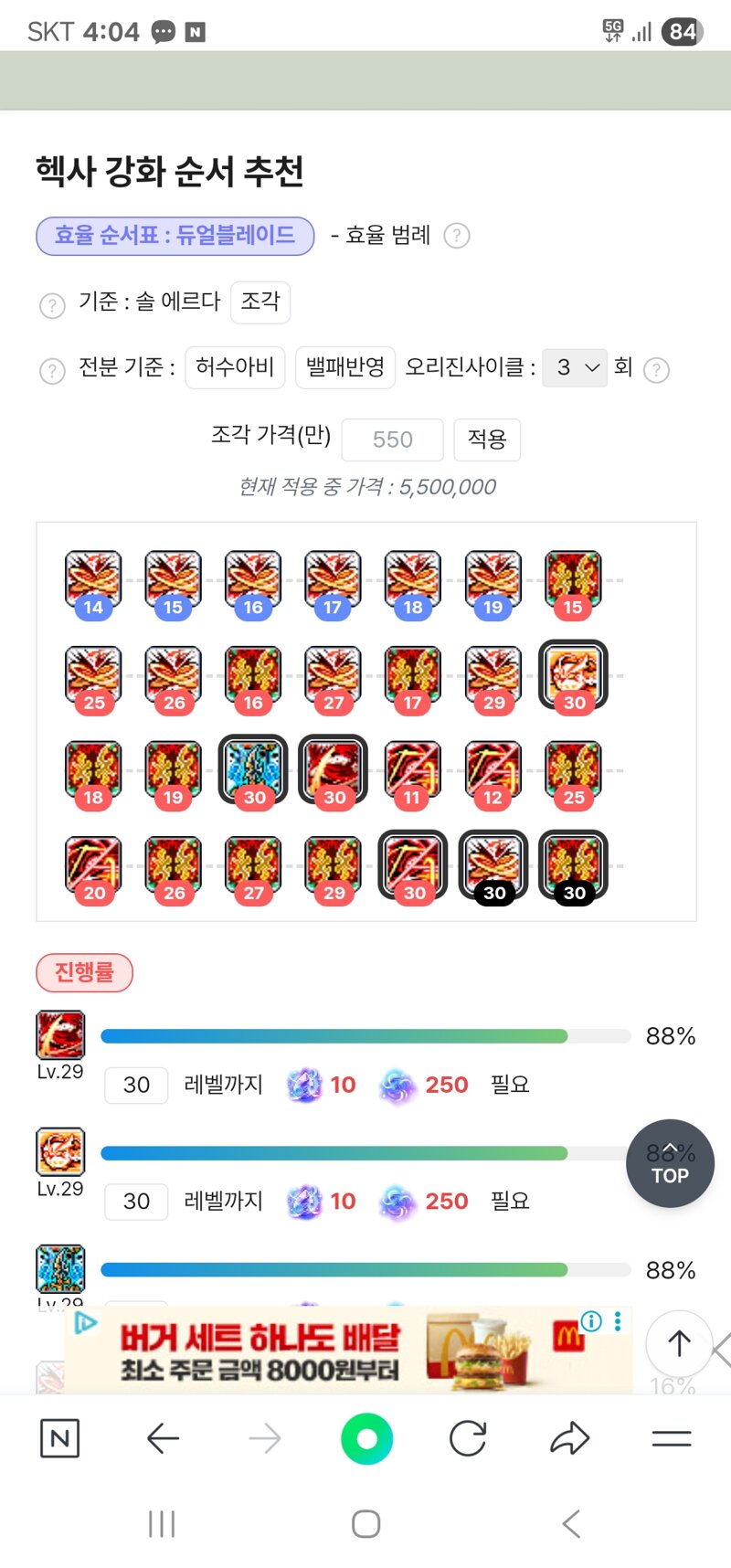
Task: Open the ad options three-dot menu
Action: pos(618,1321)
